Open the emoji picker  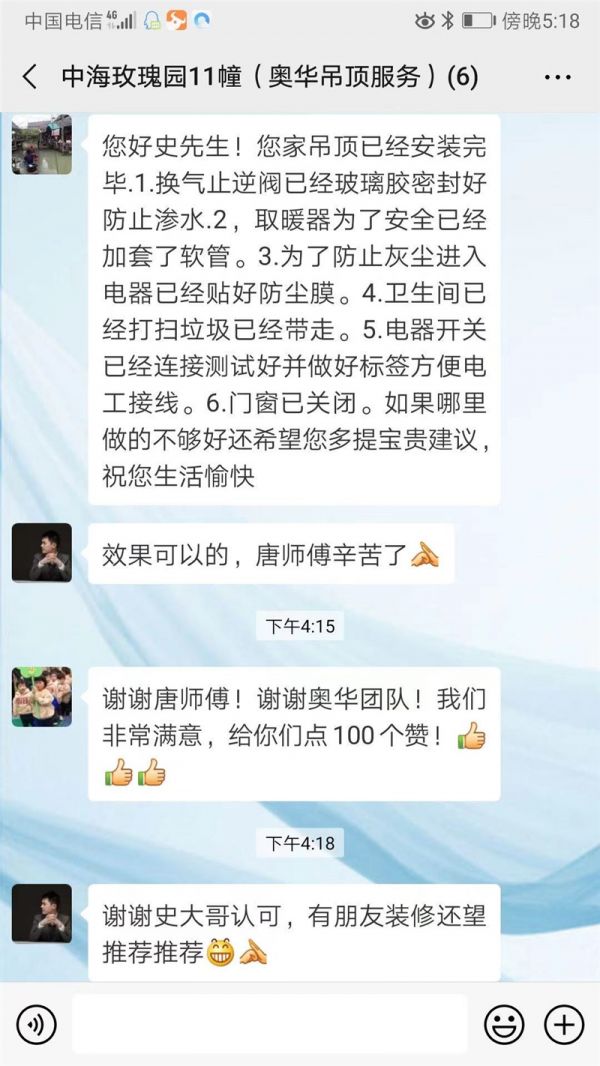[504, 1024]
